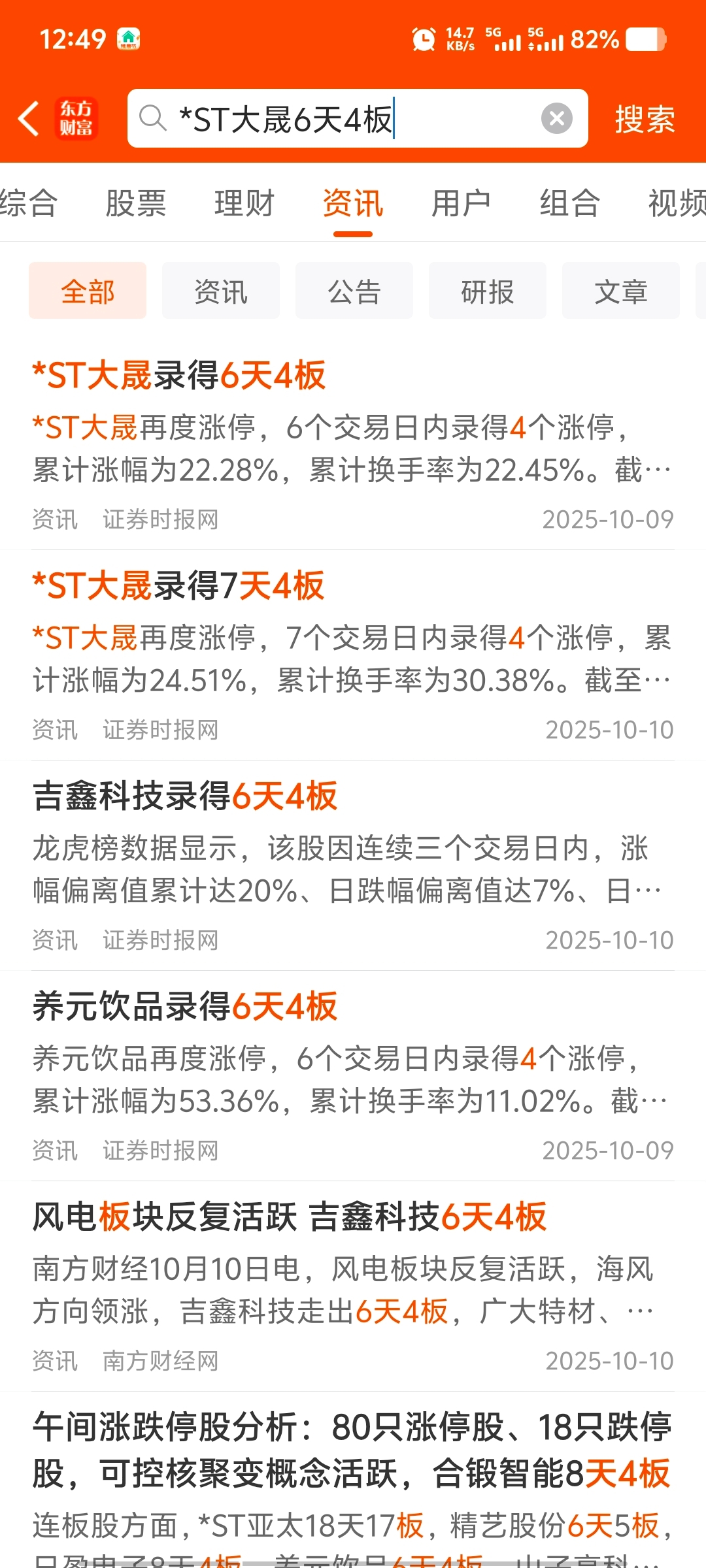Screen dimensions: 706x1568
Task: Switch to the 组合 tab
Action: click(569, 203)
